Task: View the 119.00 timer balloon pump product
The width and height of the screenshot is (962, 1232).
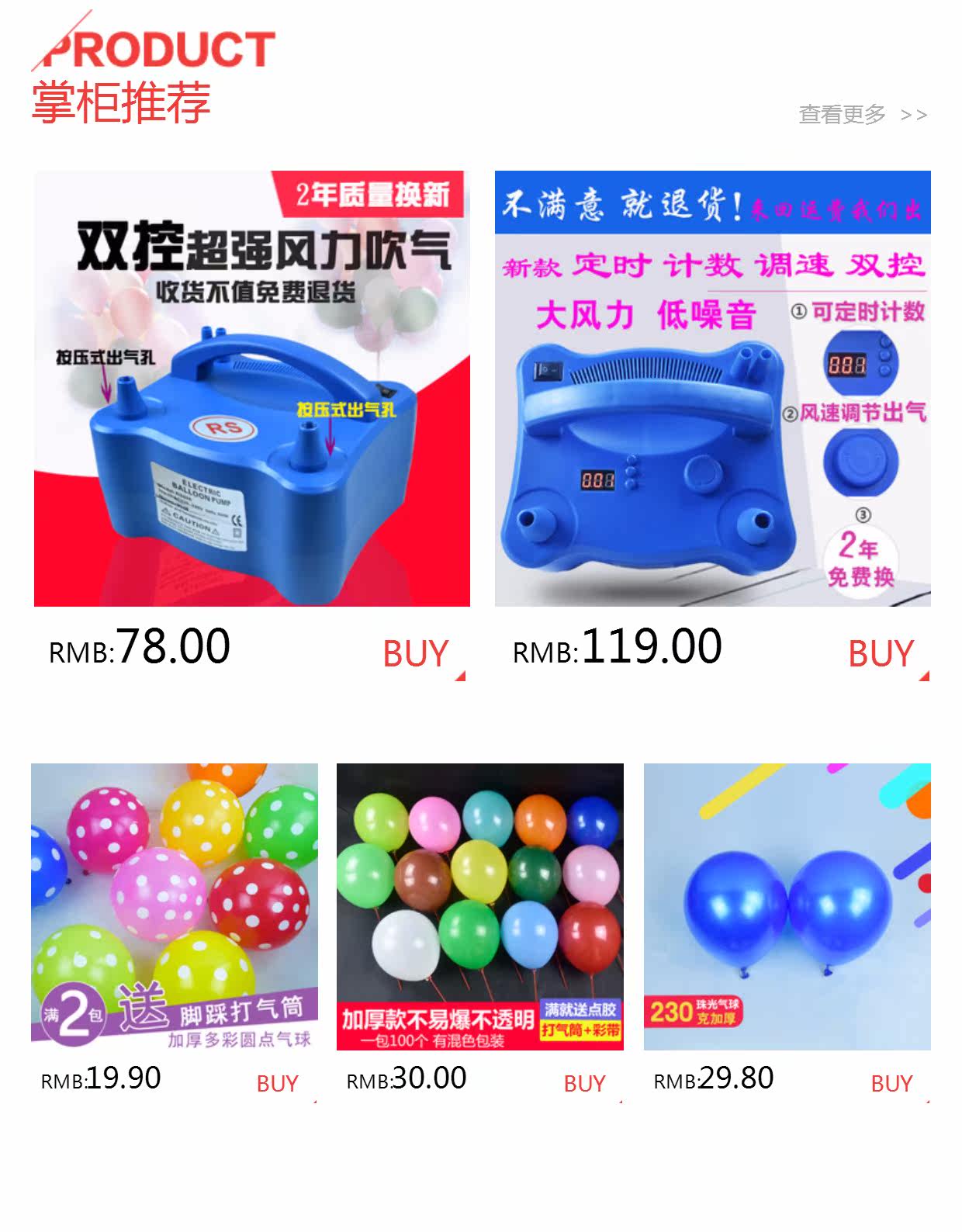Action: pyautogui.click(x=713, y=389)
